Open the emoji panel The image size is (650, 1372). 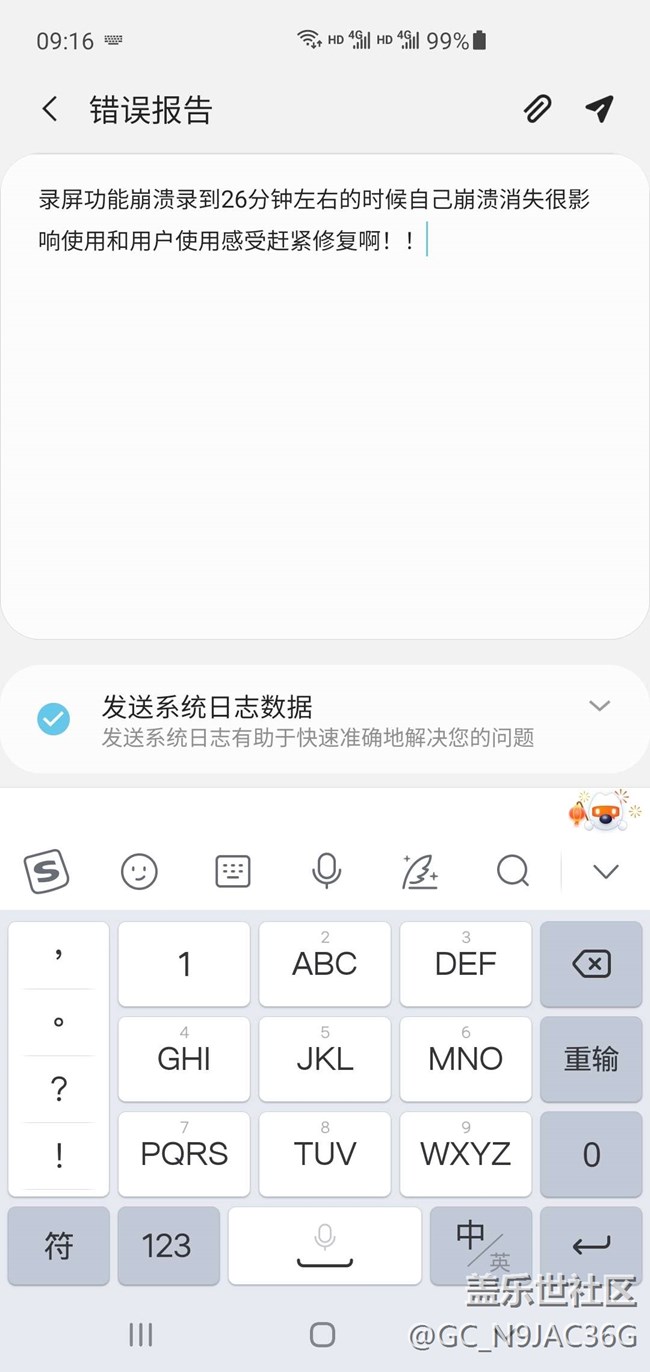[x=139, y=871]
